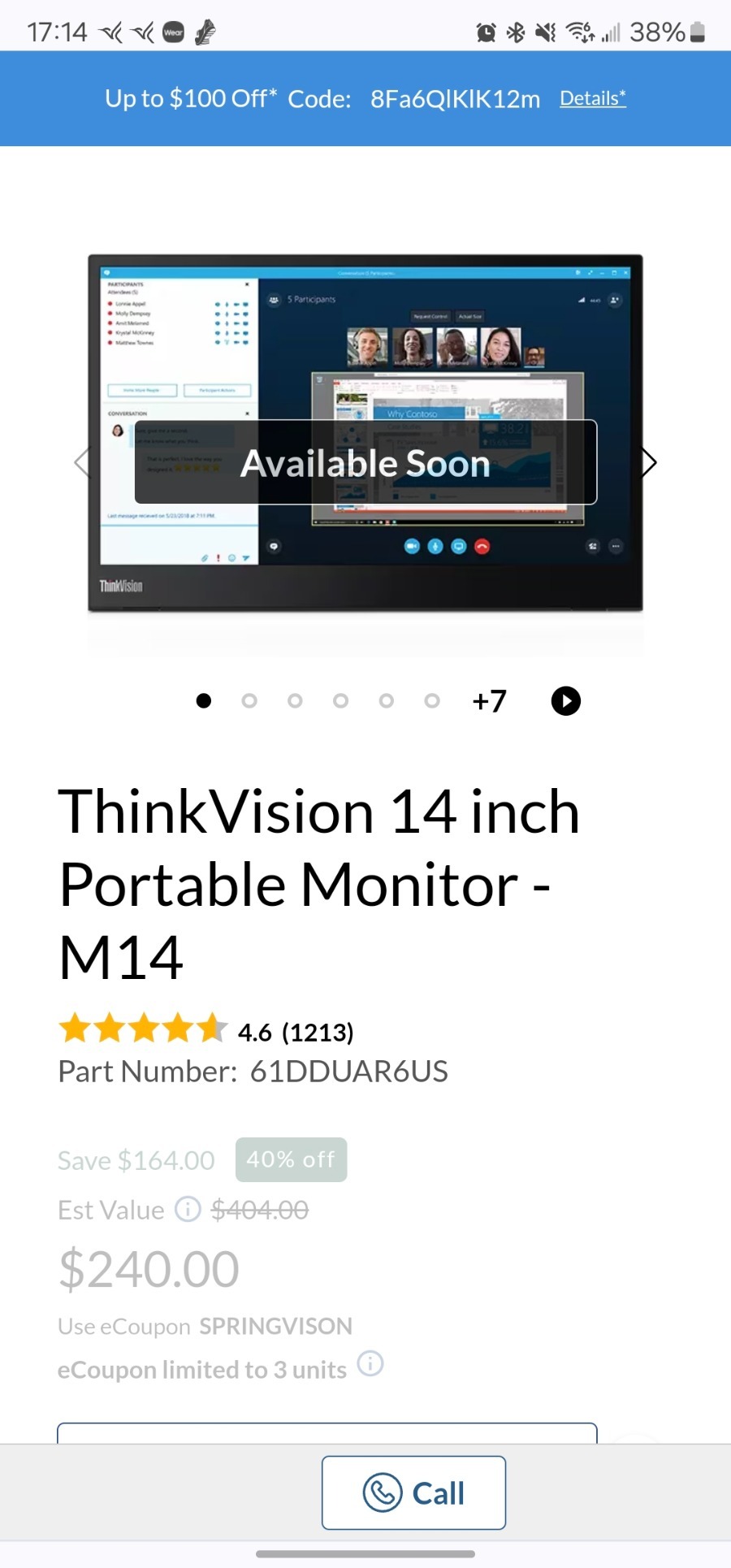Screen dimensions: 731x1568
Task: Jump to the second gallery image dot
Action: (249, 700)
